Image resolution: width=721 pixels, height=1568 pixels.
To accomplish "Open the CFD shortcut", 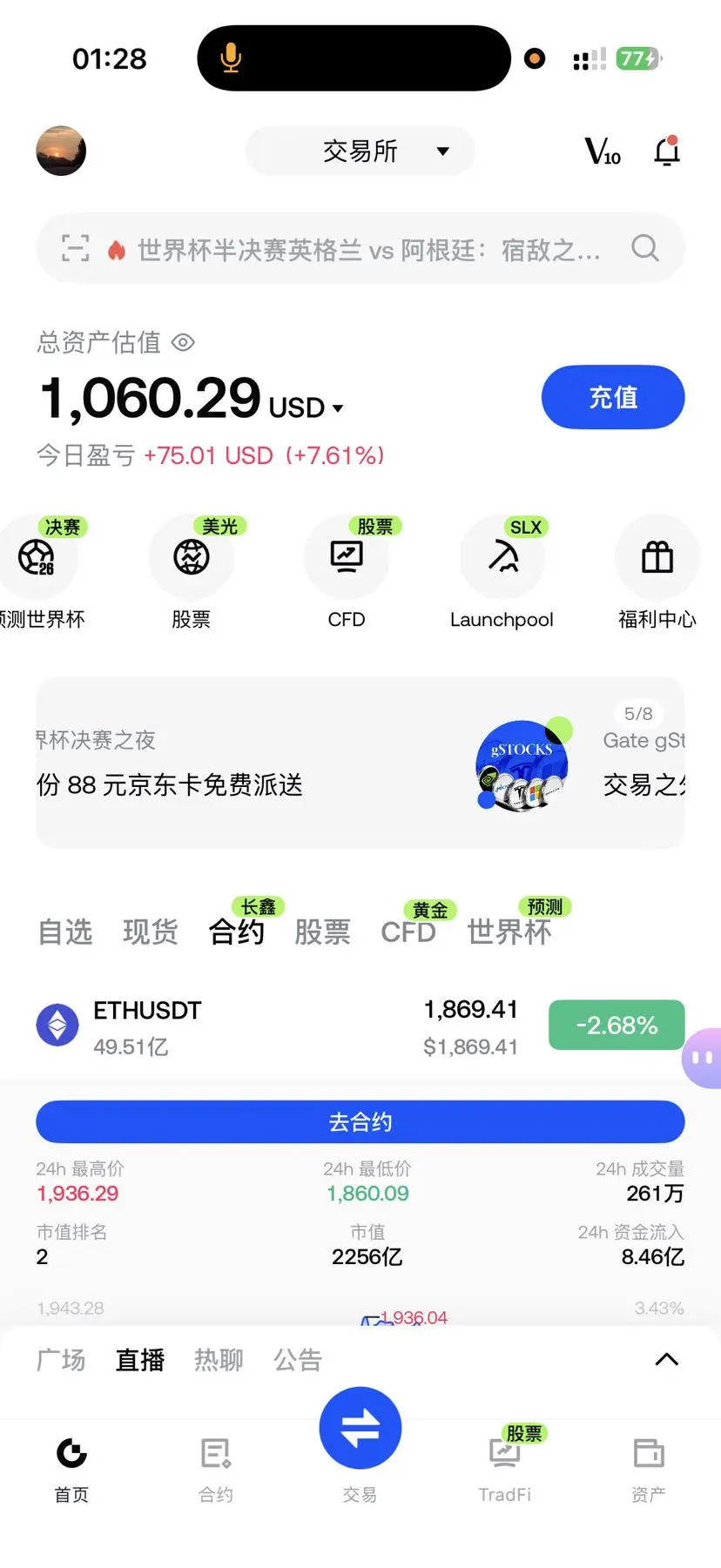I will [x=347, y=572].
